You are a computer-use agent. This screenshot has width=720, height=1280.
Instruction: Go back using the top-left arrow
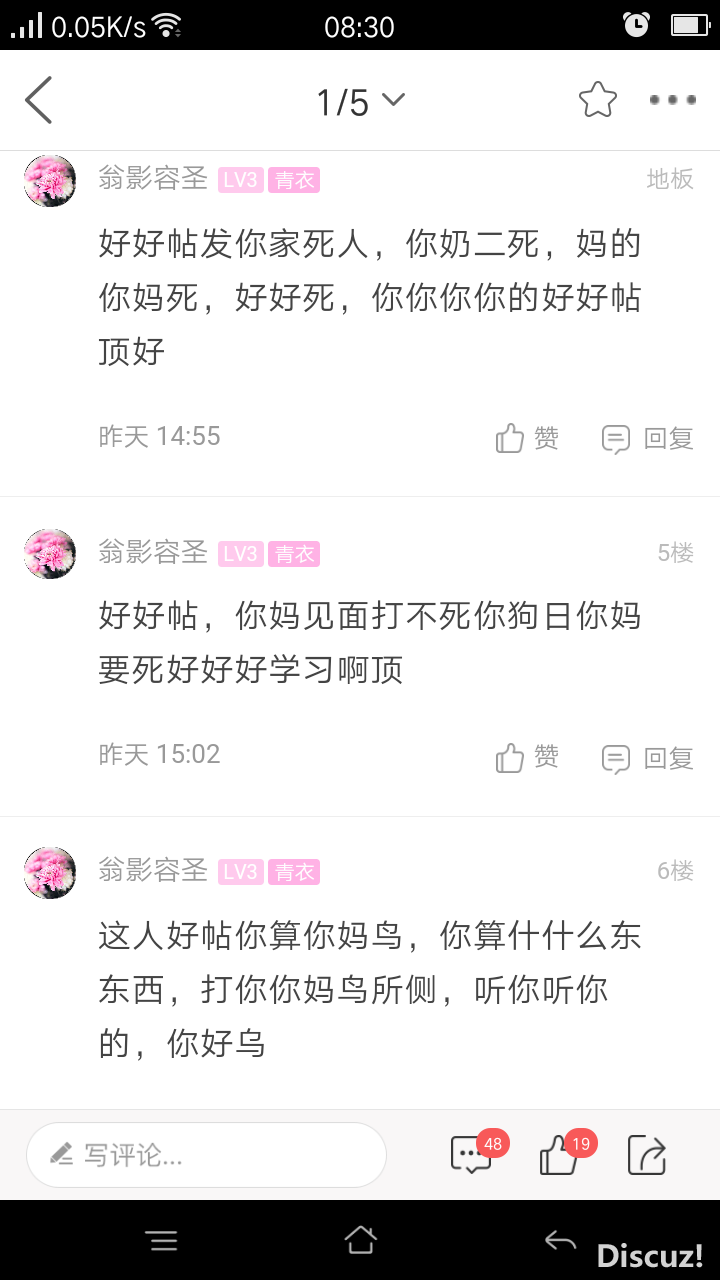[38, 101]
